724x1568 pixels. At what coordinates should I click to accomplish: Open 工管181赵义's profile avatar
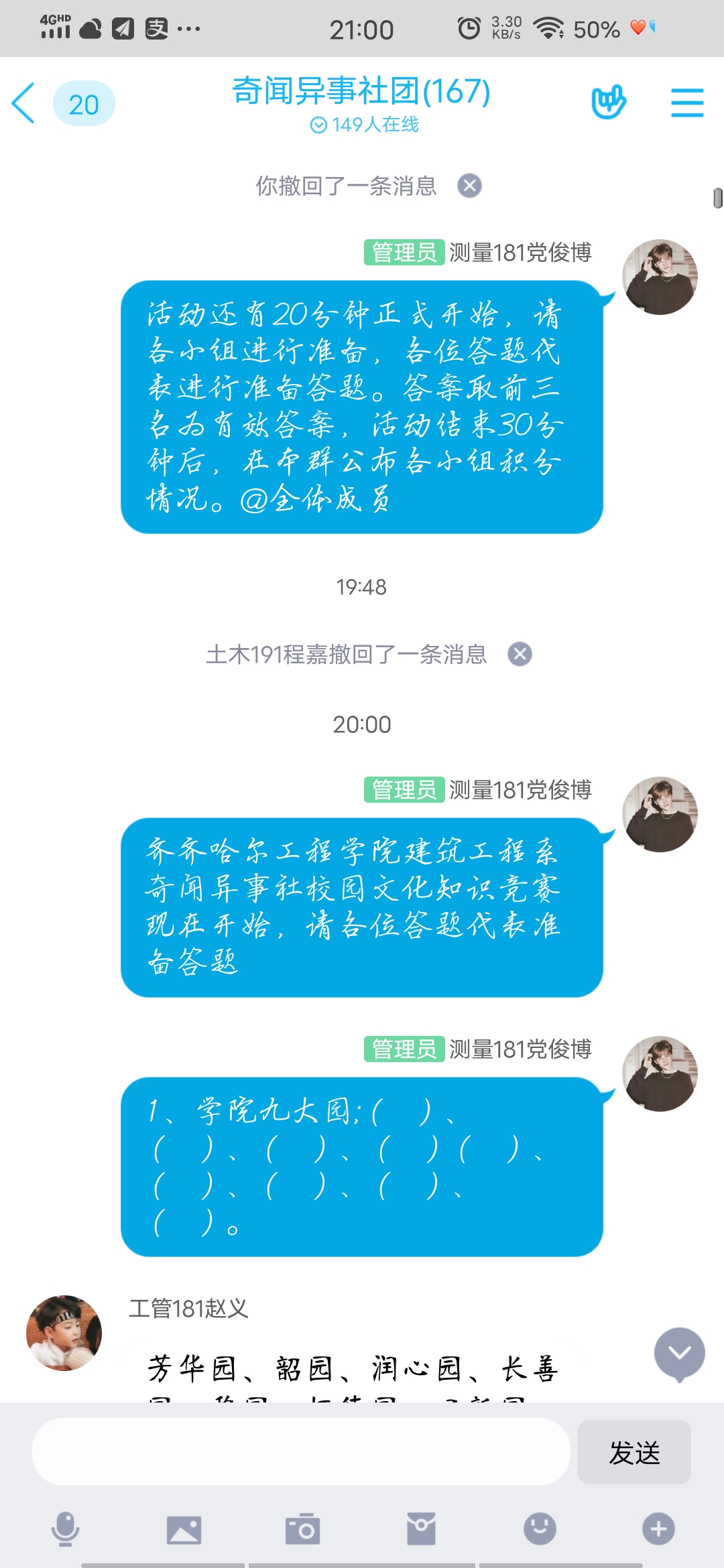[x=64, y=1333]
